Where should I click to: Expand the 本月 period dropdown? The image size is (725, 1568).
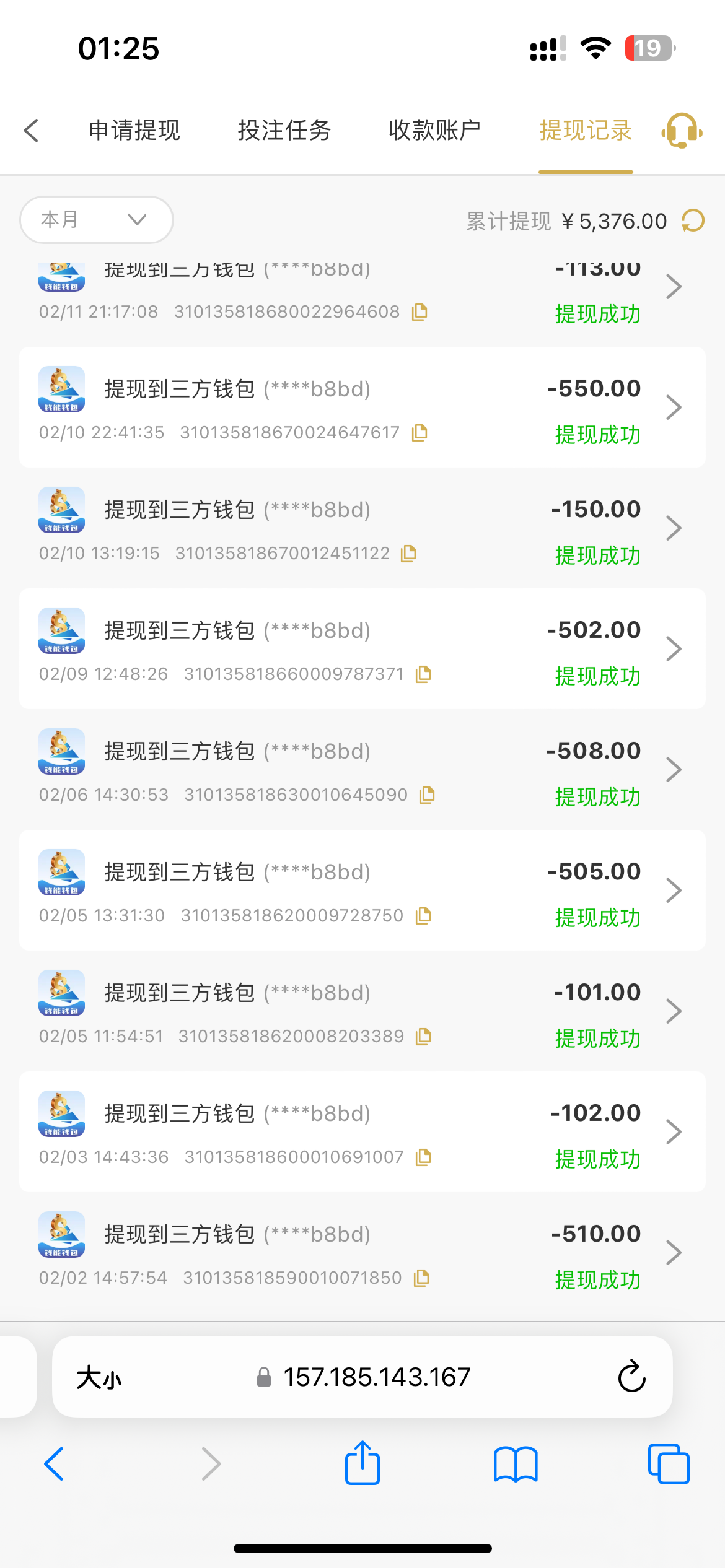[x=97, y=220]
